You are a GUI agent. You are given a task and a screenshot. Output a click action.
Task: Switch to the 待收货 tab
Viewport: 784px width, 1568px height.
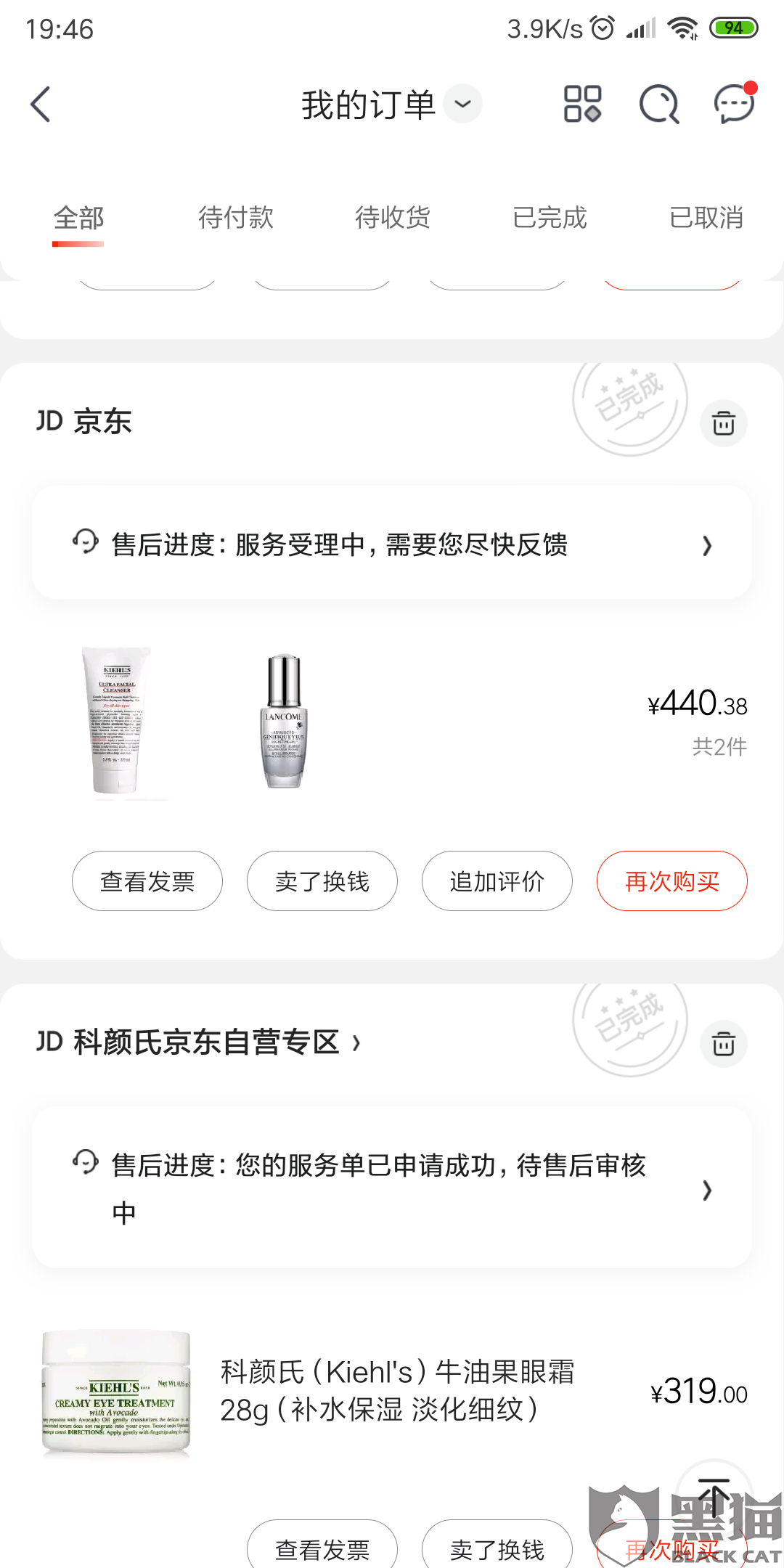point(393,218)
